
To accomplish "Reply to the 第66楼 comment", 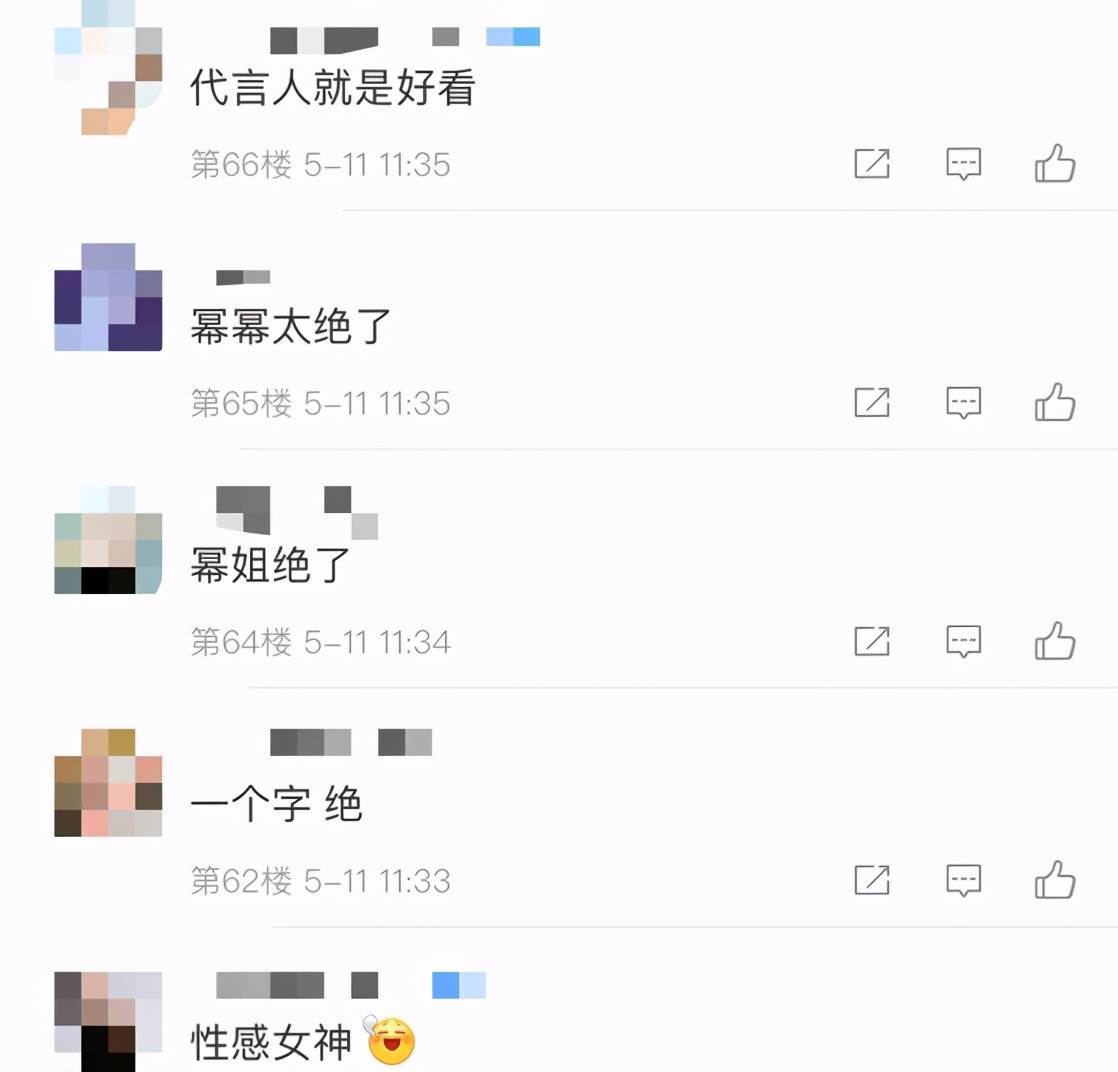I will click(x=964, y=163).
